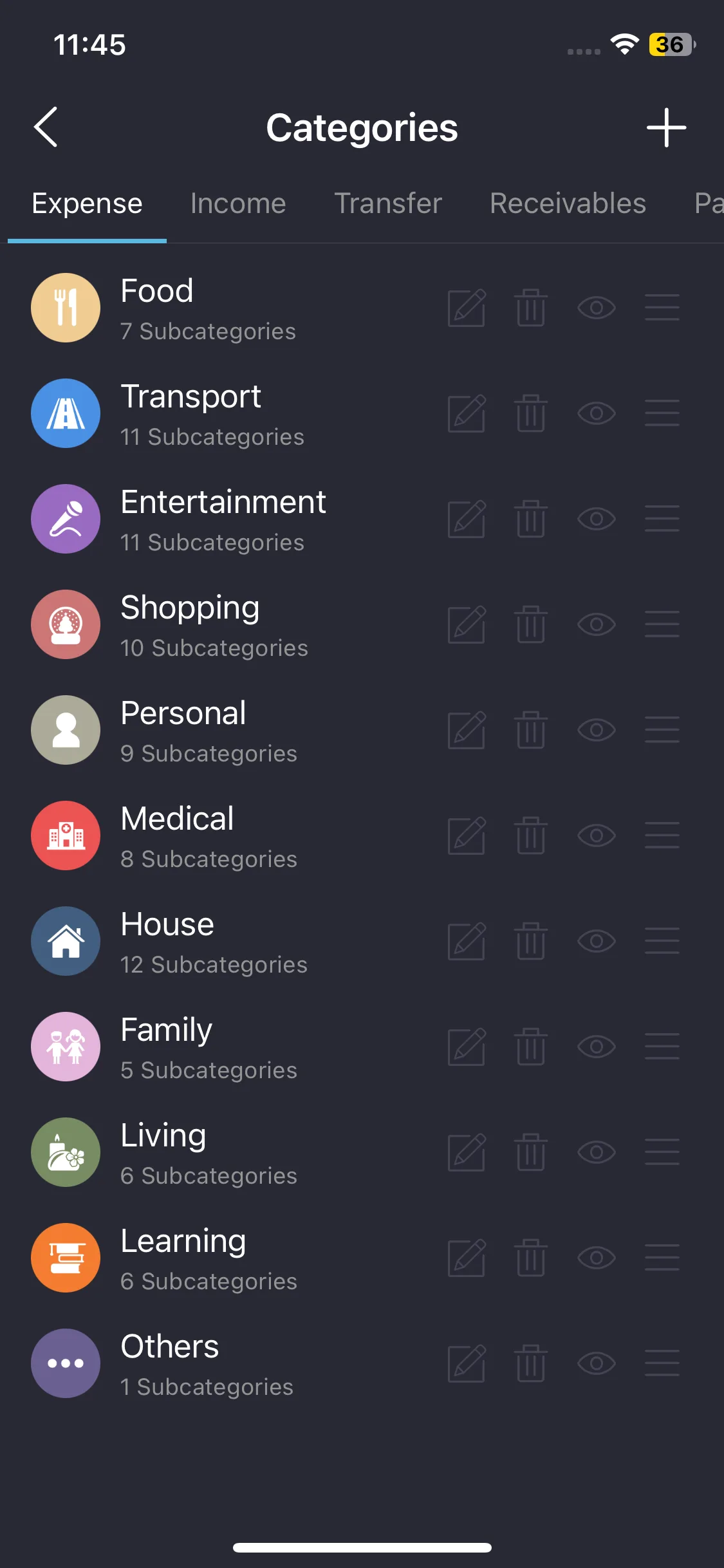This screenshot has width=724, height=1568.
Task: Delete the Entertainment category
Action: (531, 519)
